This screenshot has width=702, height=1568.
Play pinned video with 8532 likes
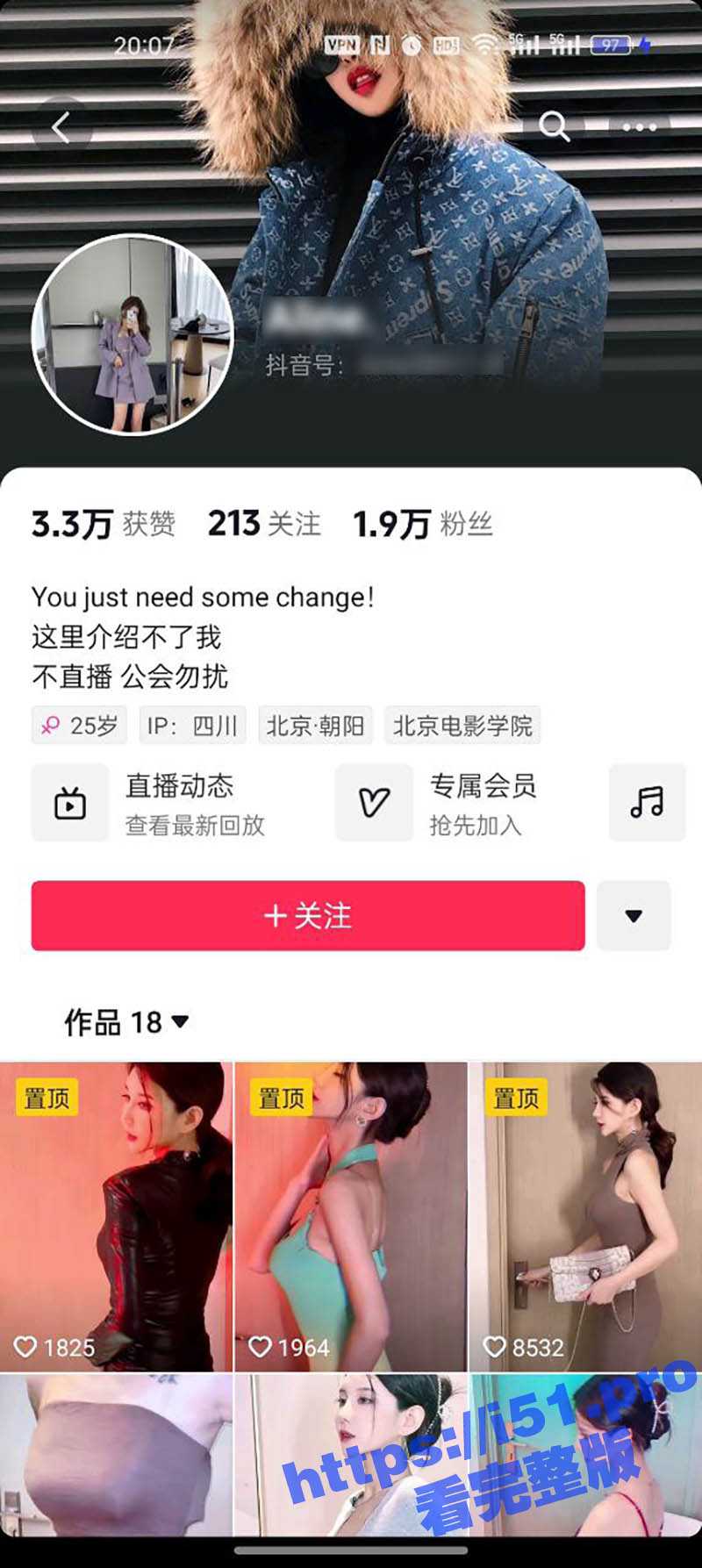pyautogui.click(x=585, y=1215)
